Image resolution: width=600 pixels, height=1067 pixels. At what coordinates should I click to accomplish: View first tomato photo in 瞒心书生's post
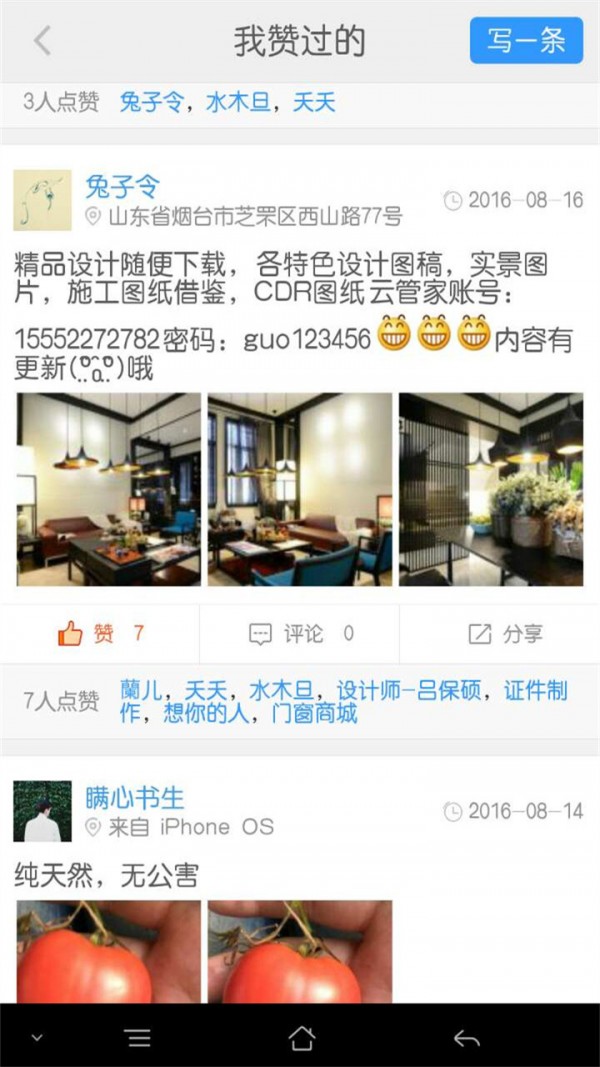108,952
